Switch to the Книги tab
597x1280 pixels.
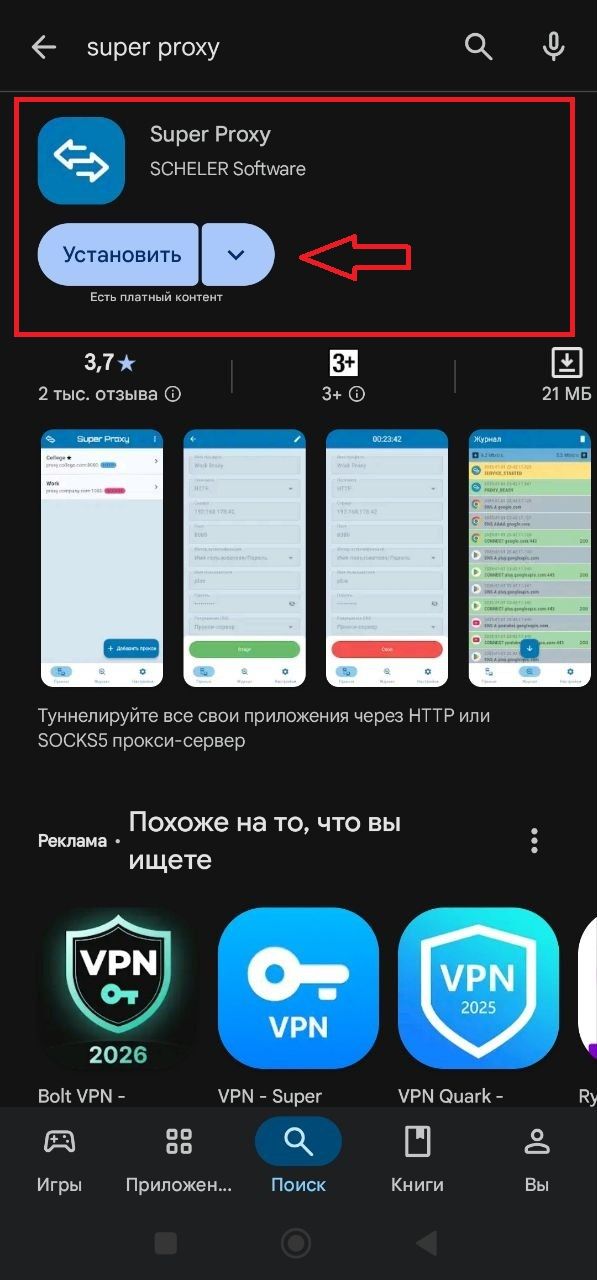(417, 1158)
